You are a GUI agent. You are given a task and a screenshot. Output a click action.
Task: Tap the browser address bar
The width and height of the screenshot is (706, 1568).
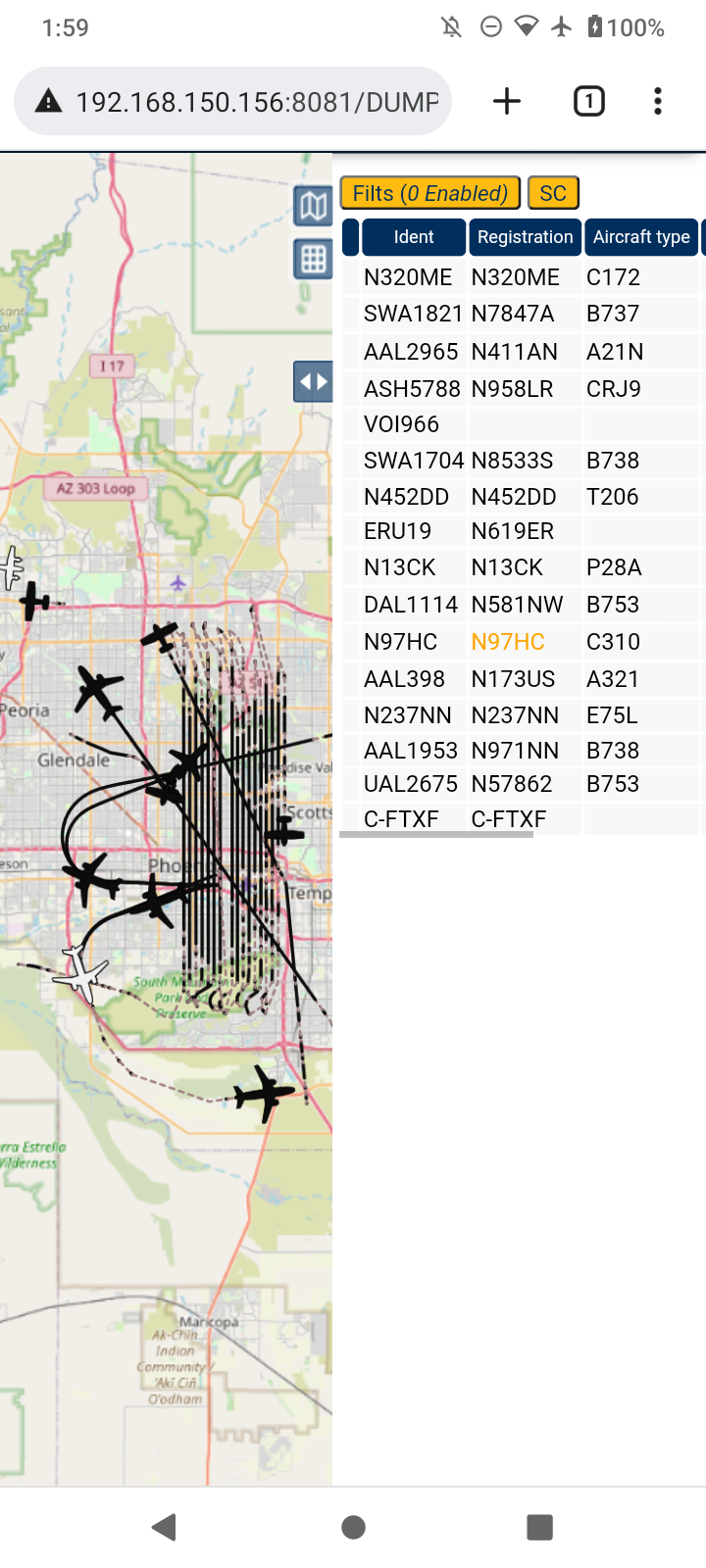pyautogui.click(x=233, y=101)
